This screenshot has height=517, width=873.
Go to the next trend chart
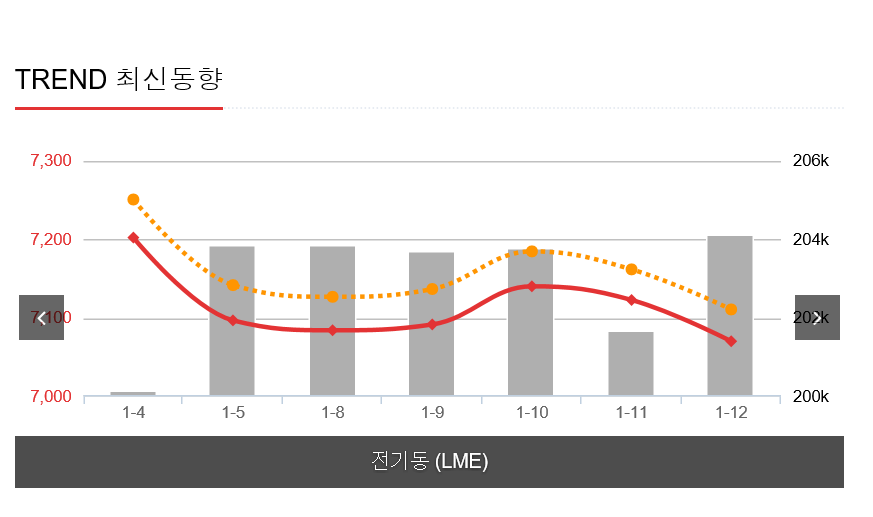(817, 318)
